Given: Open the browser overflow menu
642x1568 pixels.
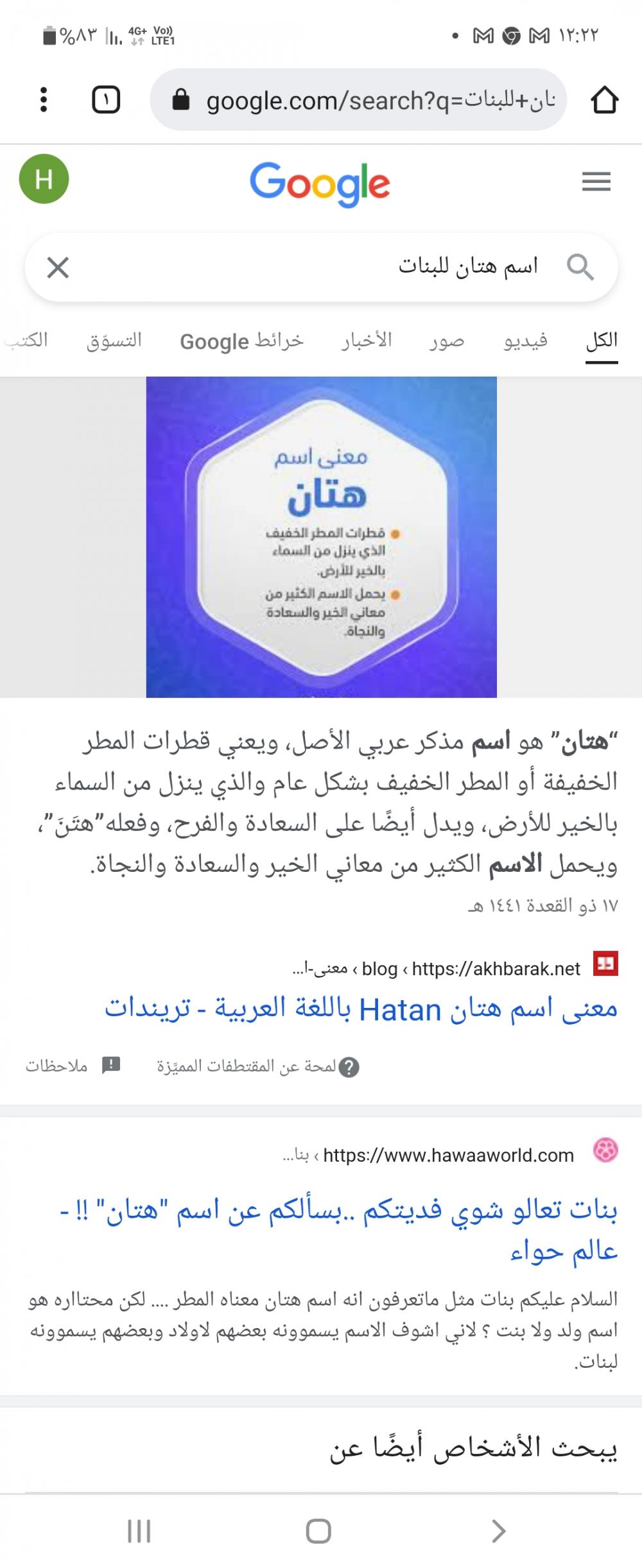Looking at the screenshot, I should (43, 100).
